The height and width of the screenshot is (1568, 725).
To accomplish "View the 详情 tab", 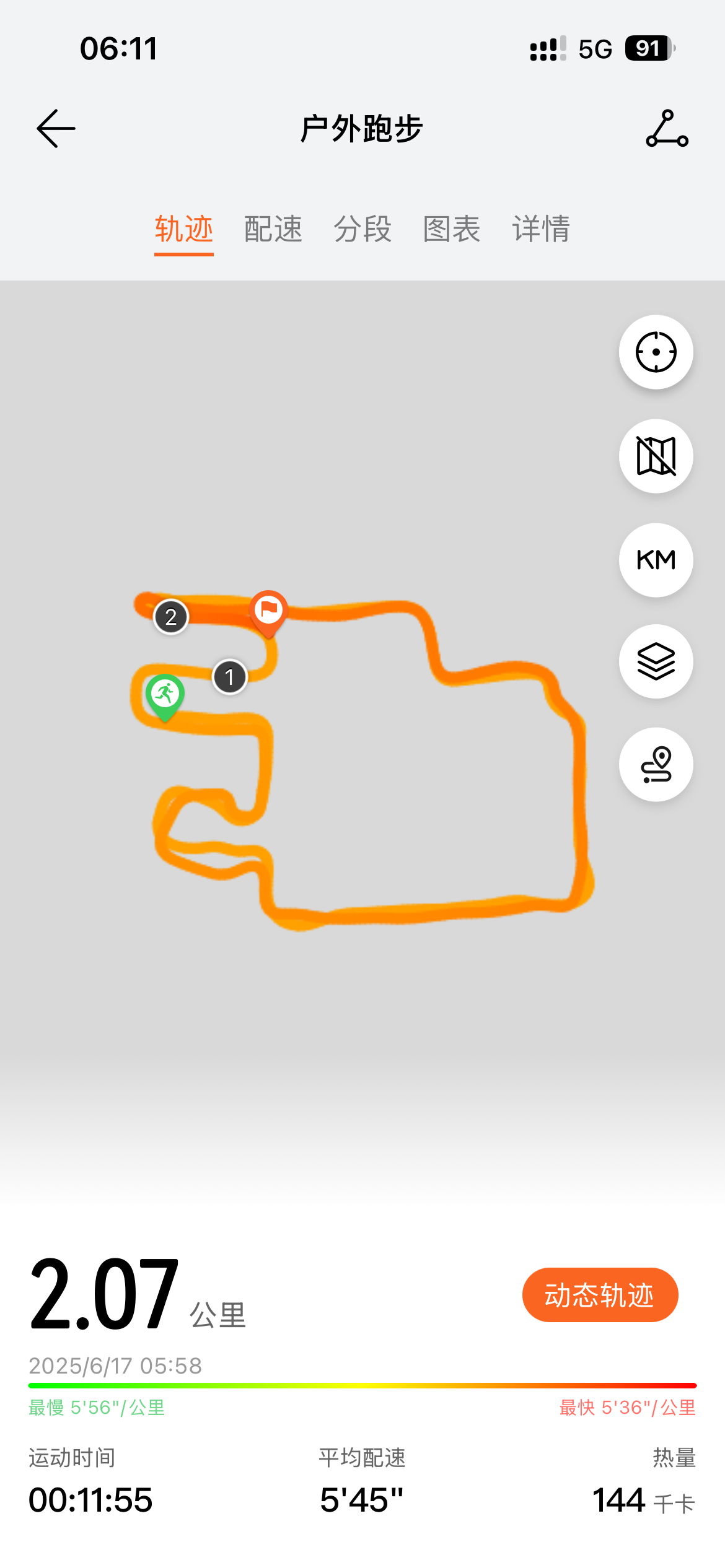I will (541, 229).
